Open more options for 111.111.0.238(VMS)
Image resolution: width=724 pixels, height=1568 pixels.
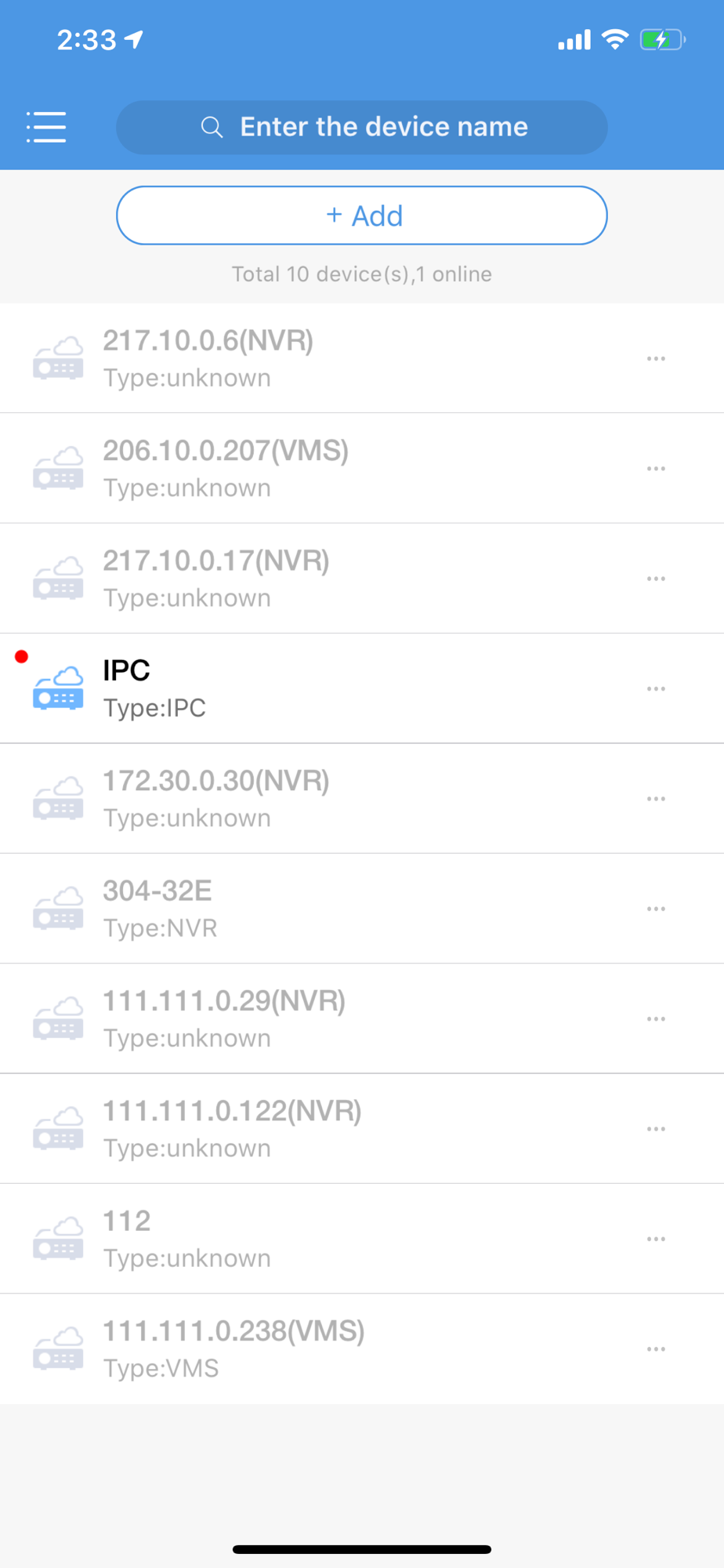(656, 1348)
